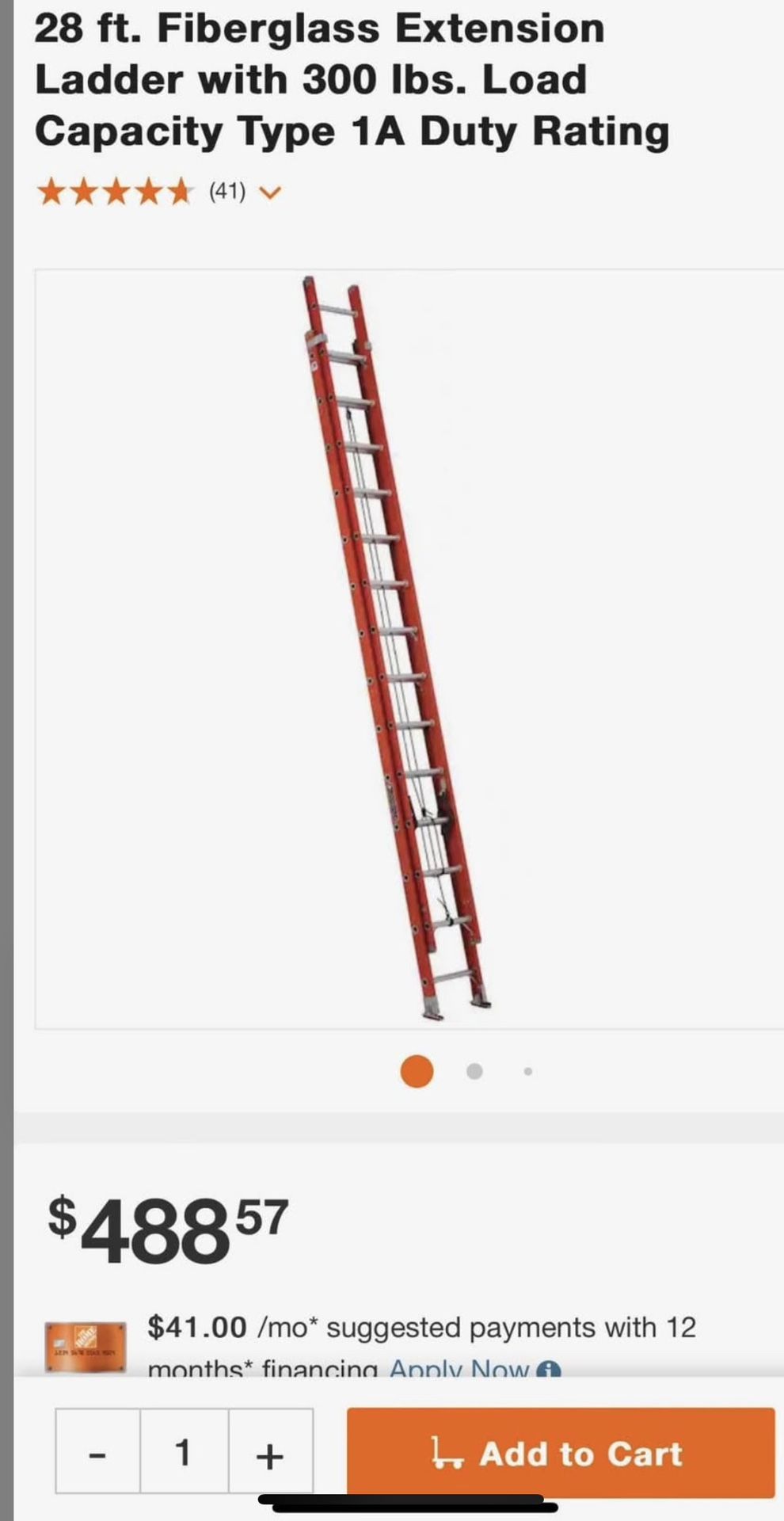This screenshot has height=1521, width=784.
Task: Decrease quantity with the minus button
Action: pyautogui.click(x=98, y=1454)
